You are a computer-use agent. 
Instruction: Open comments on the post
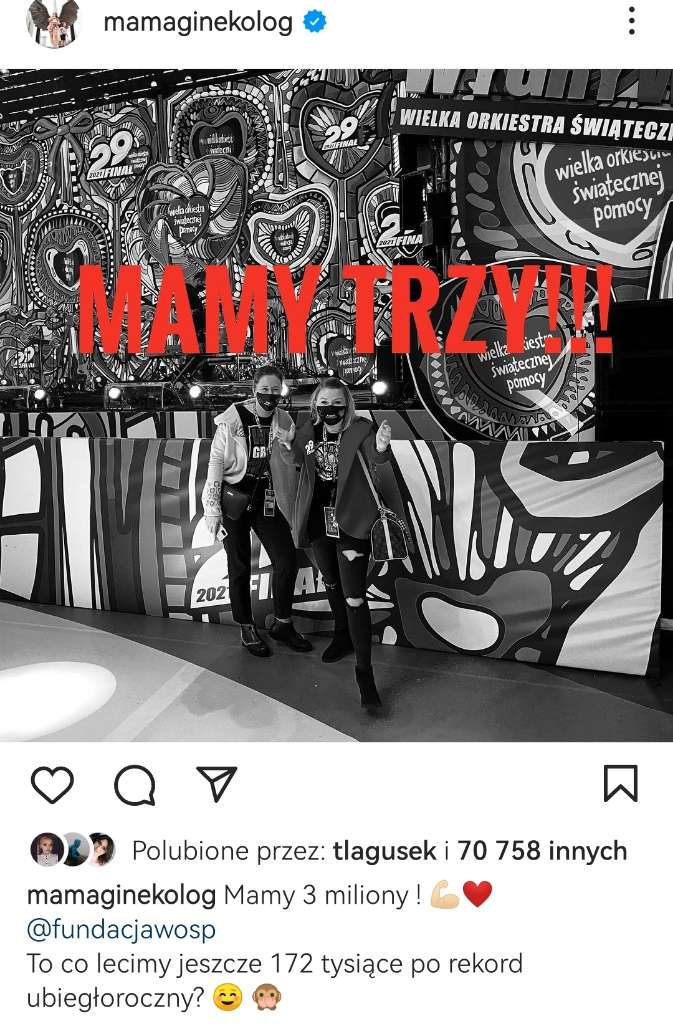point(134,786)
